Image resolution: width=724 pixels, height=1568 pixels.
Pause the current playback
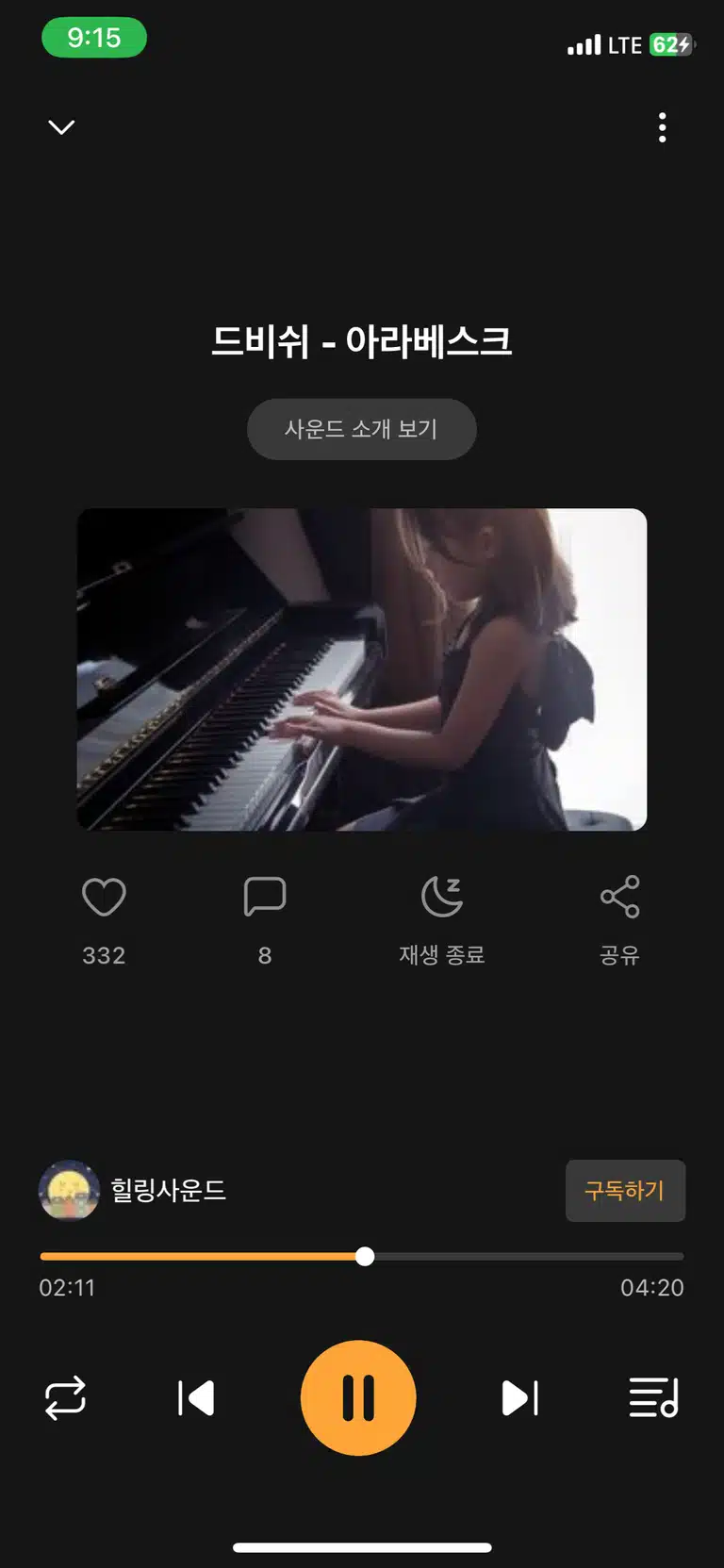point(358,1397)
